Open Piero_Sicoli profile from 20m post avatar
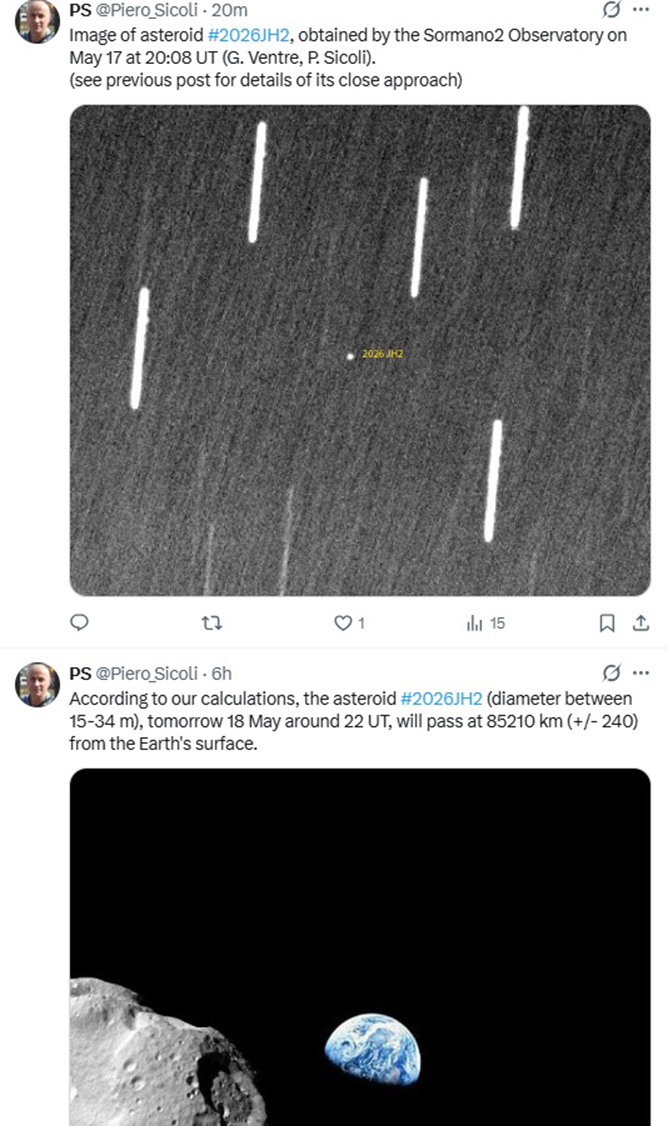Image resolution: width=668 pixels, height=1126 pixels. pos(37,21)
